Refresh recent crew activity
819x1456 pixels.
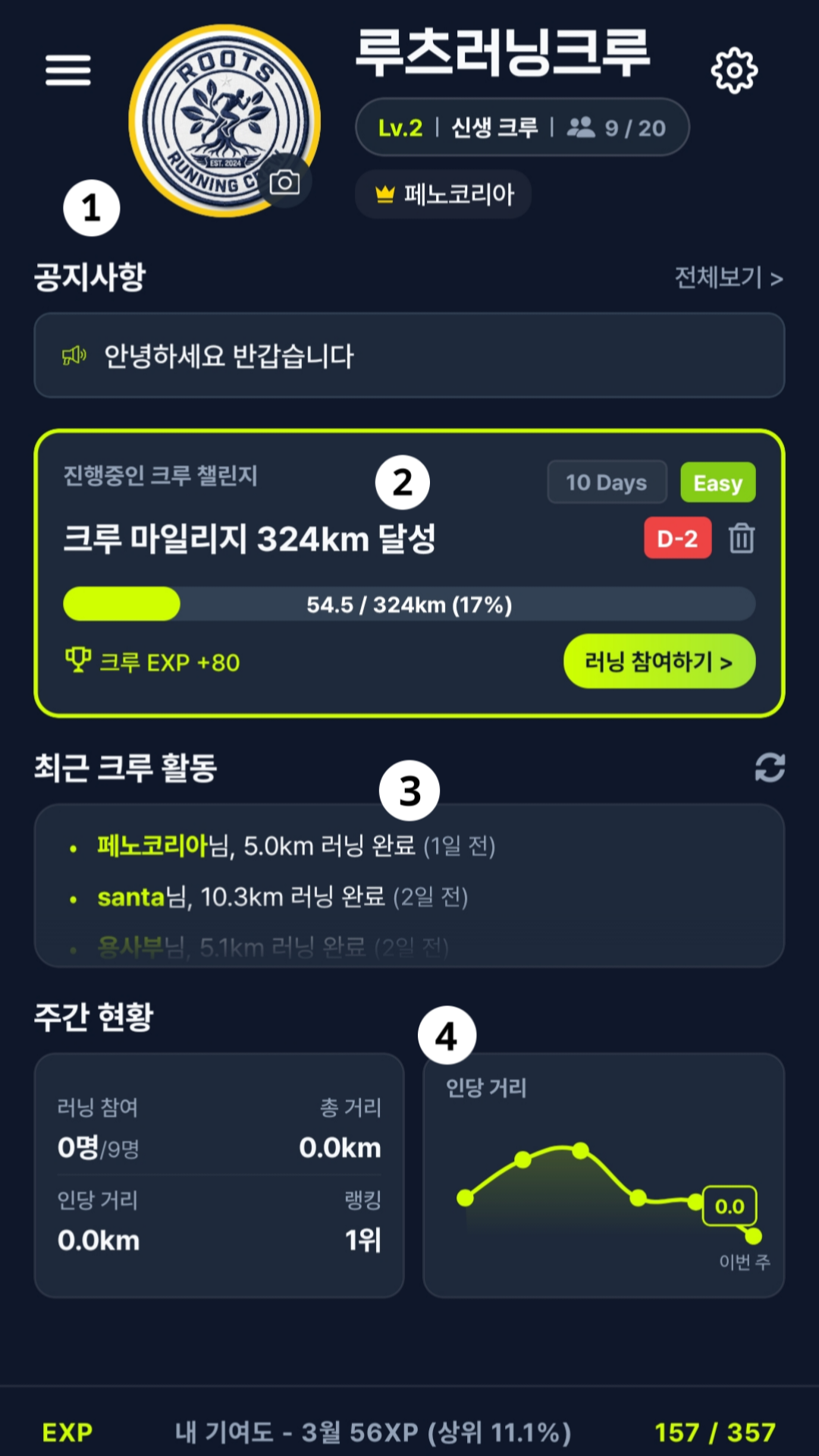(769, 767)
